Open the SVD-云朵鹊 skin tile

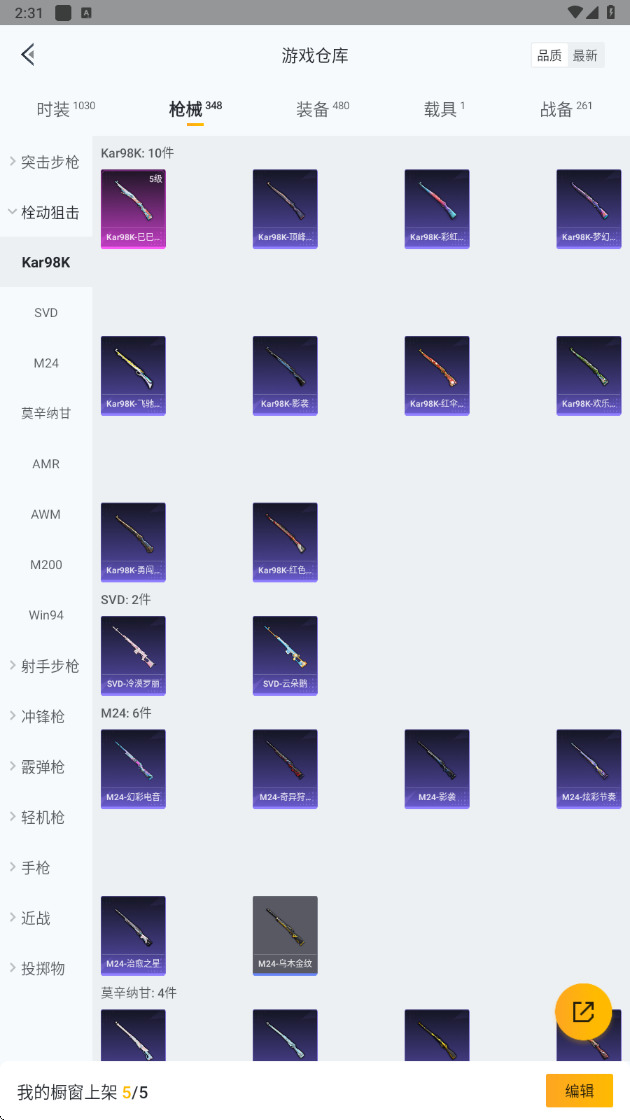pyautogui.click(x=285, y=656)
